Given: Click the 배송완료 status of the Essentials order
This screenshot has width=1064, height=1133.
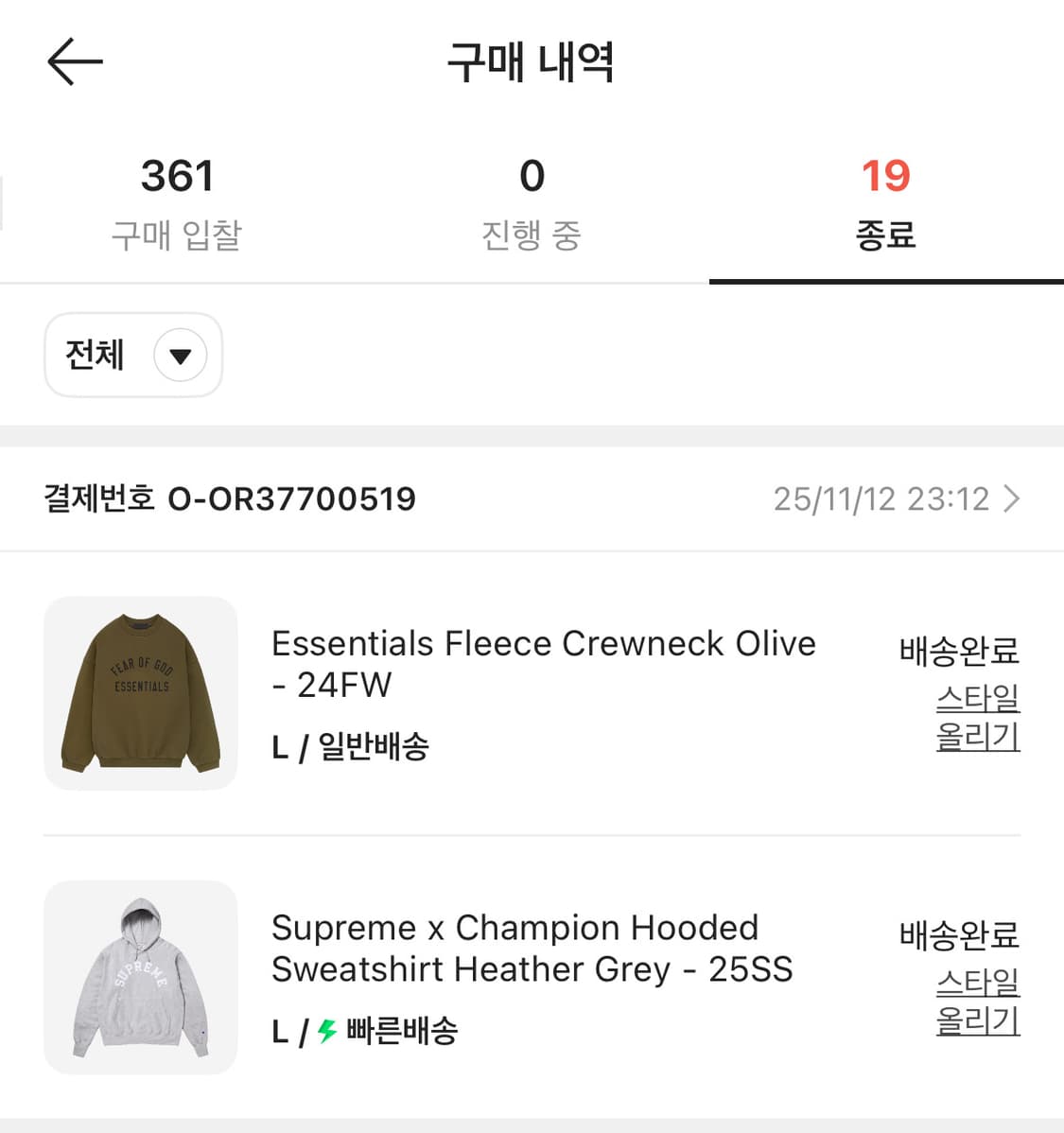Looking at the screenshot, I should pyautogui.click(x=958, y=653).
